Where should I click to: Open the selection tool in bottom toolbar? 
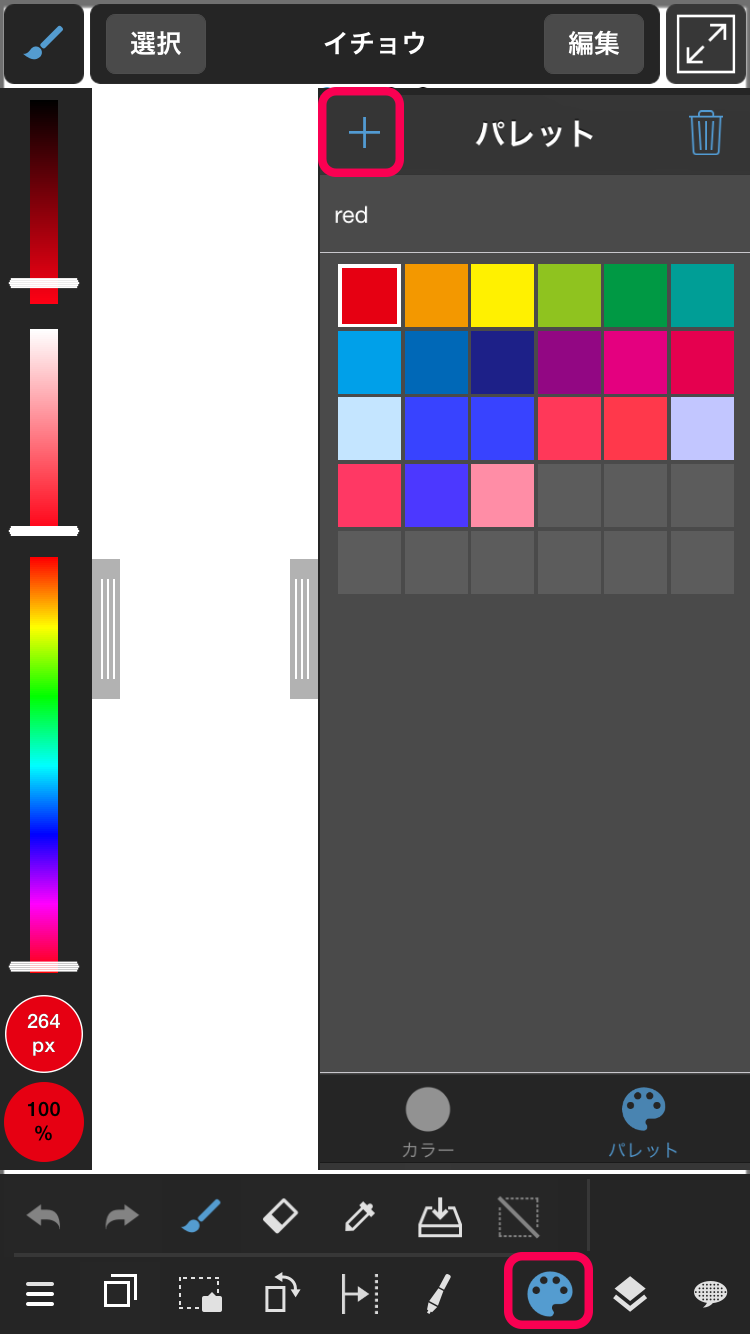pos(200,1295)
